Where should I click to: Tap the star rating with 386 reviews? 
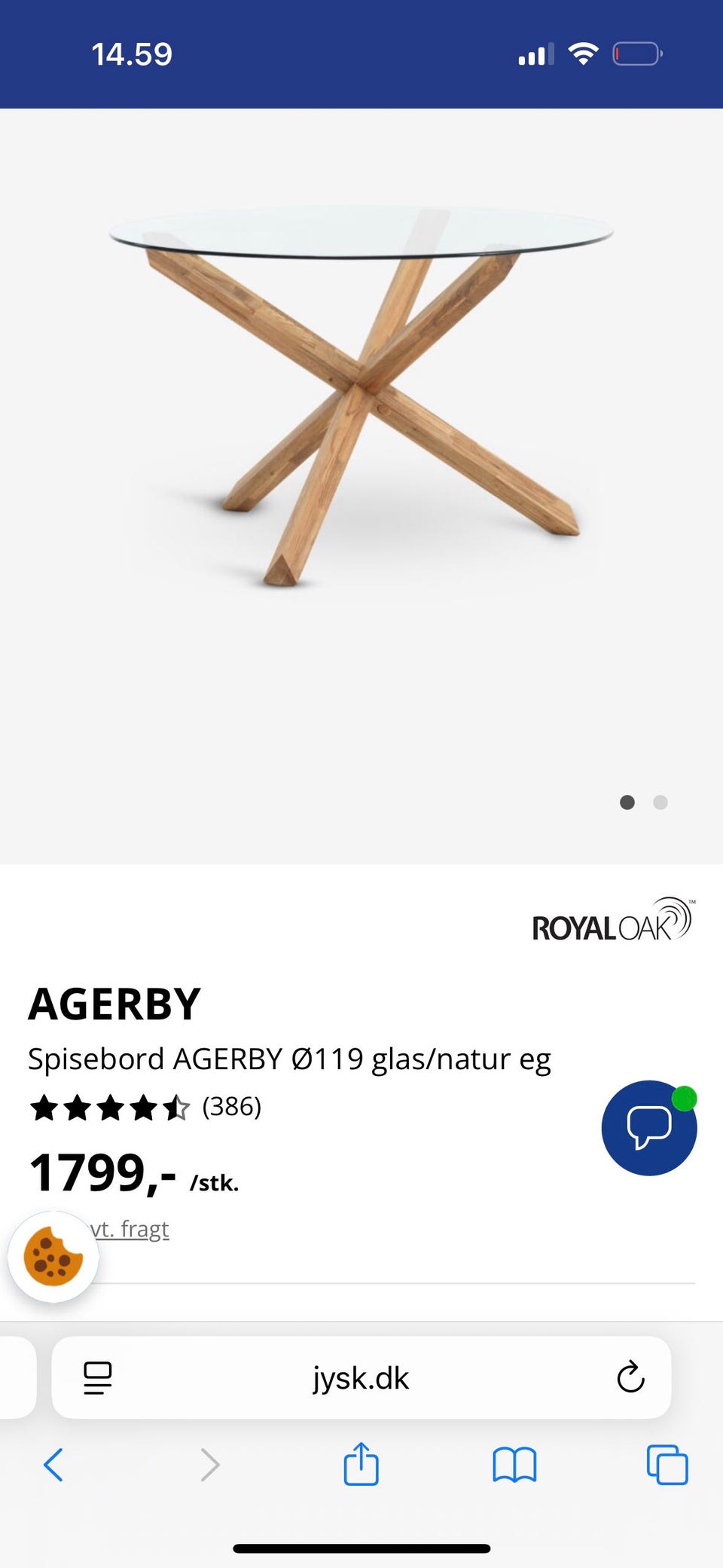pyautogui.click(x=143, y=1108)
